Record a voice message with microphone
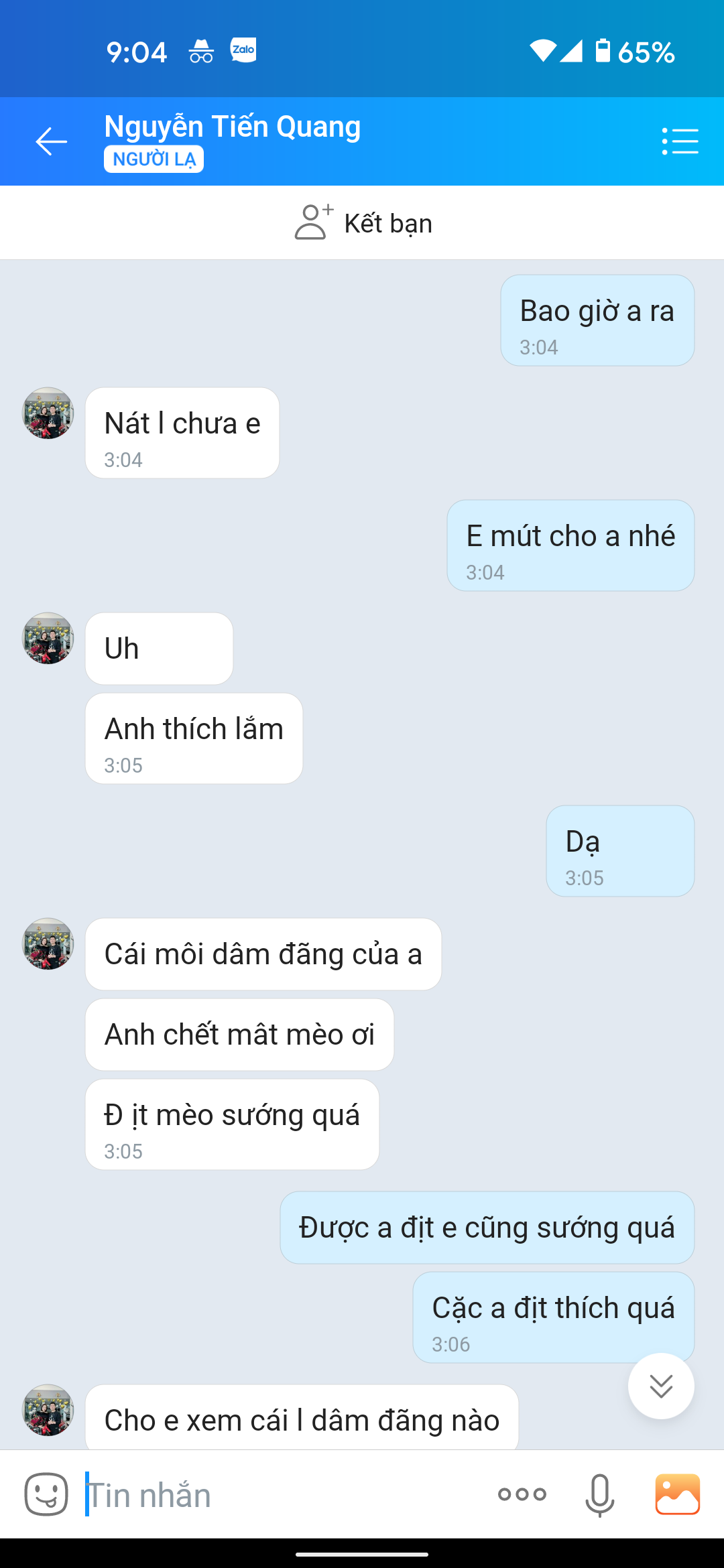This screenshot has height=1568, width=724. [x=599, y=1494]
